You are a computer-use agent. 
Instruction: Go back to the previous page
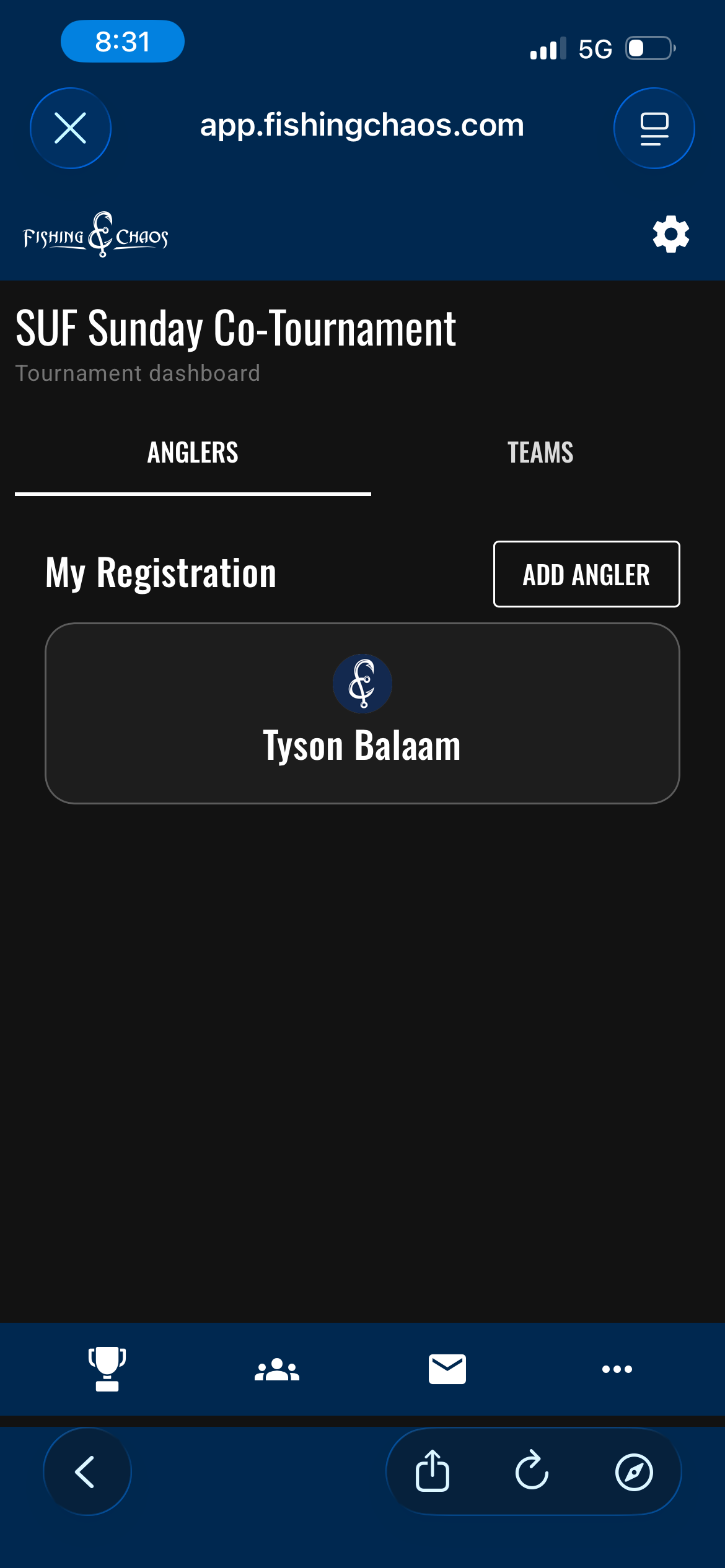click(87, 1471)
